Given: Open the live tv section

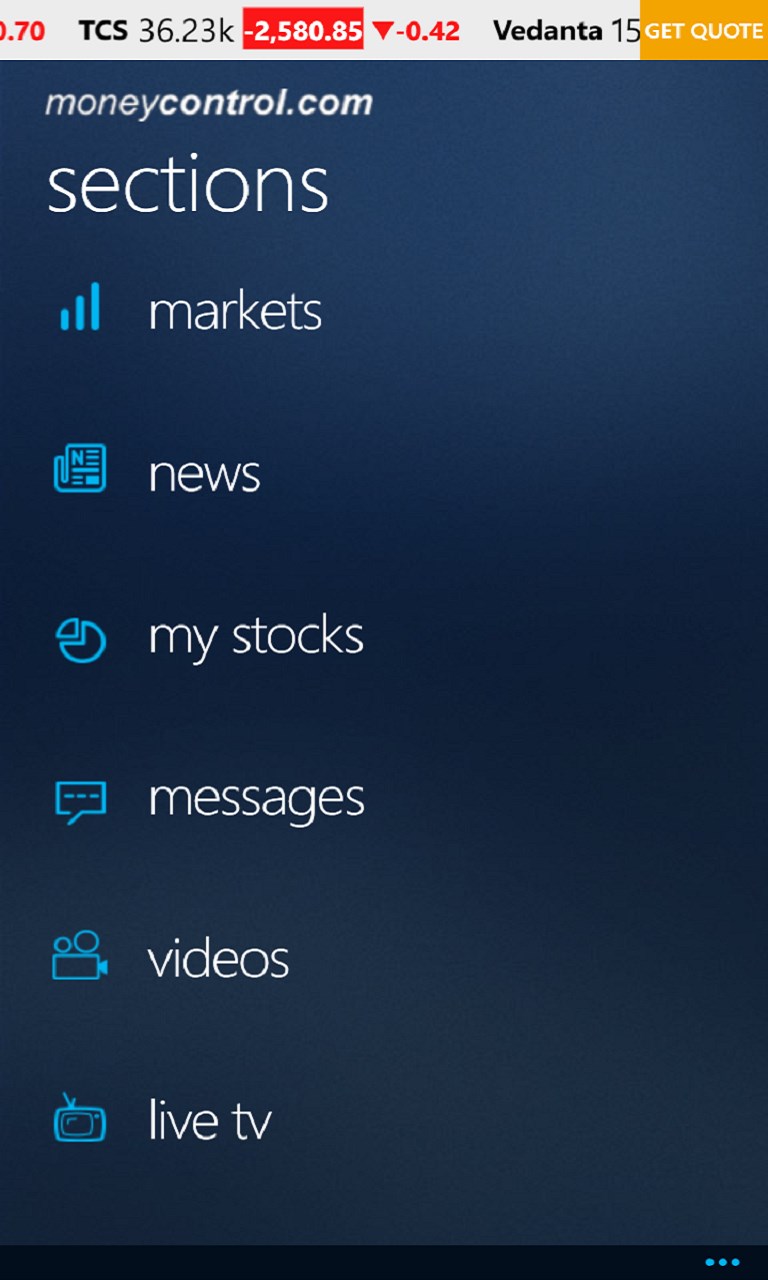Looking at the screenshot, I should pyautogui.click(x=209, y=1119).
